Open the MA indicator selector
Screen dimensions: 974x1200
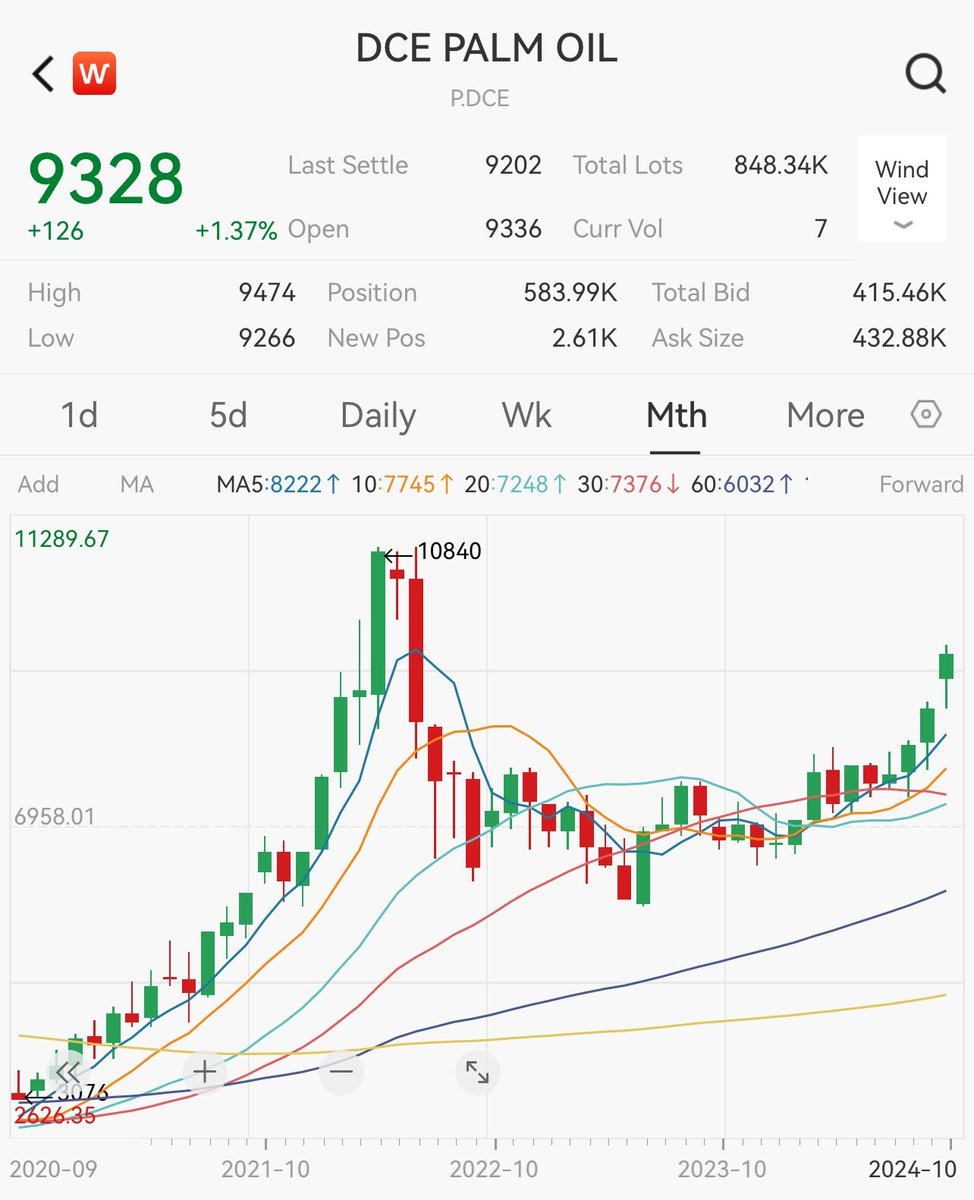(137, 485)
